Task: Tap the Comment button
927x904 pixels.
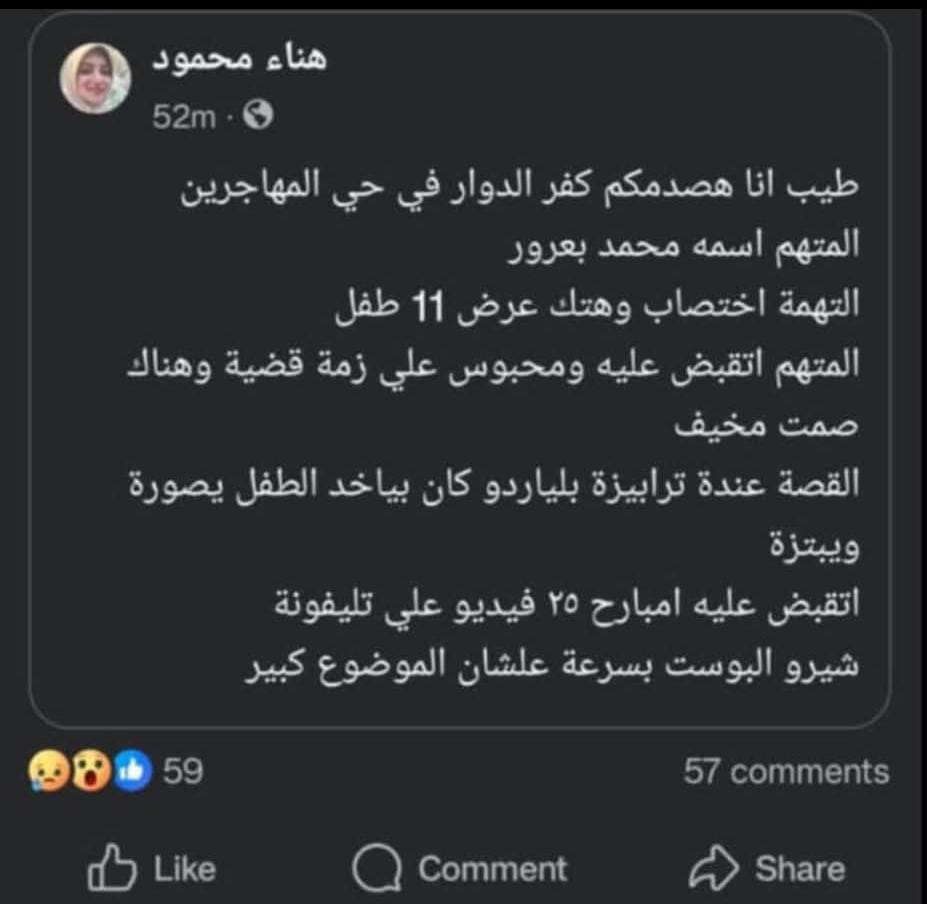Action: pyautogui.click(x=461, y=868)
